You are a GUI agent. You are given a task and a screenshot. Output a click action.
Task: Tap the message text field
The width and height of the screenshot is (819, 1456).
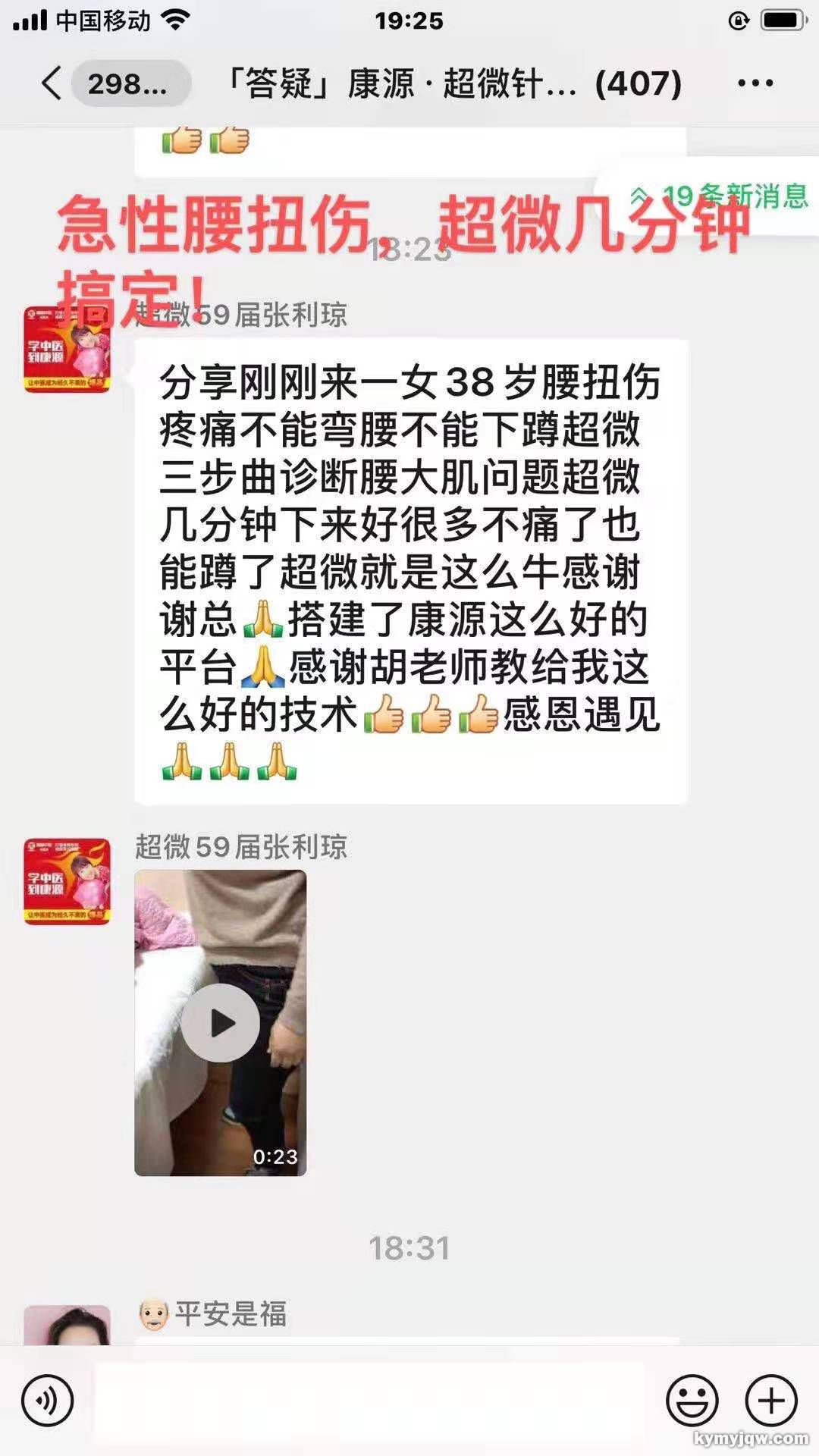(369, 1401)
